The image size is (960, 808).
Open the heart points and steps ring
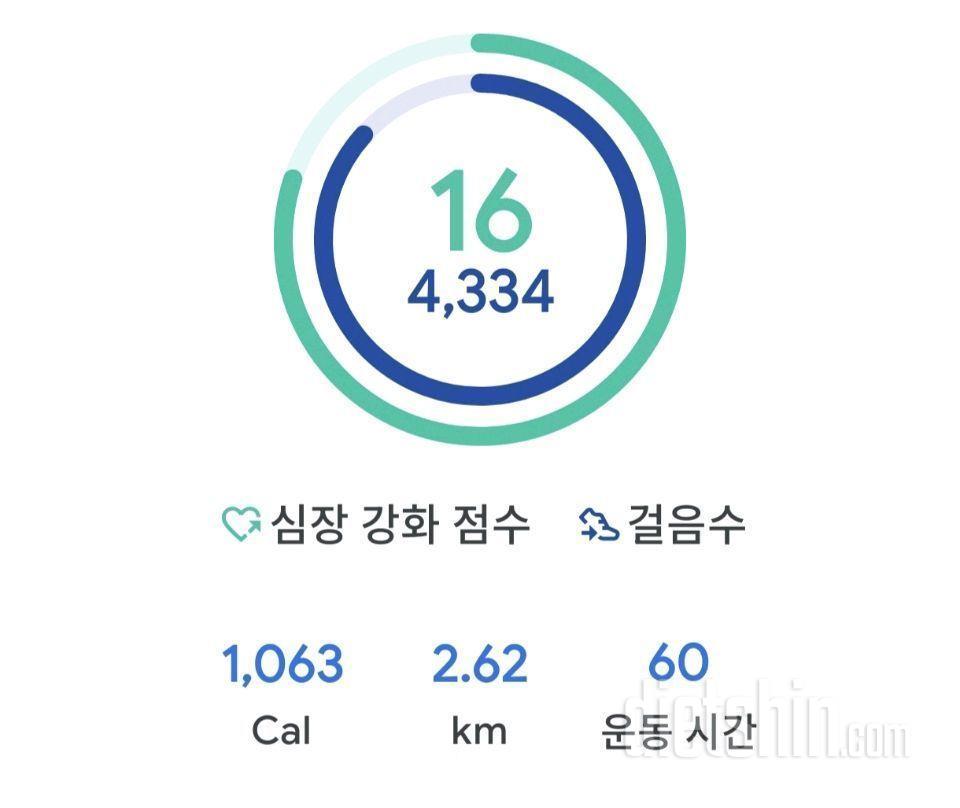click(x=480, y=238)
